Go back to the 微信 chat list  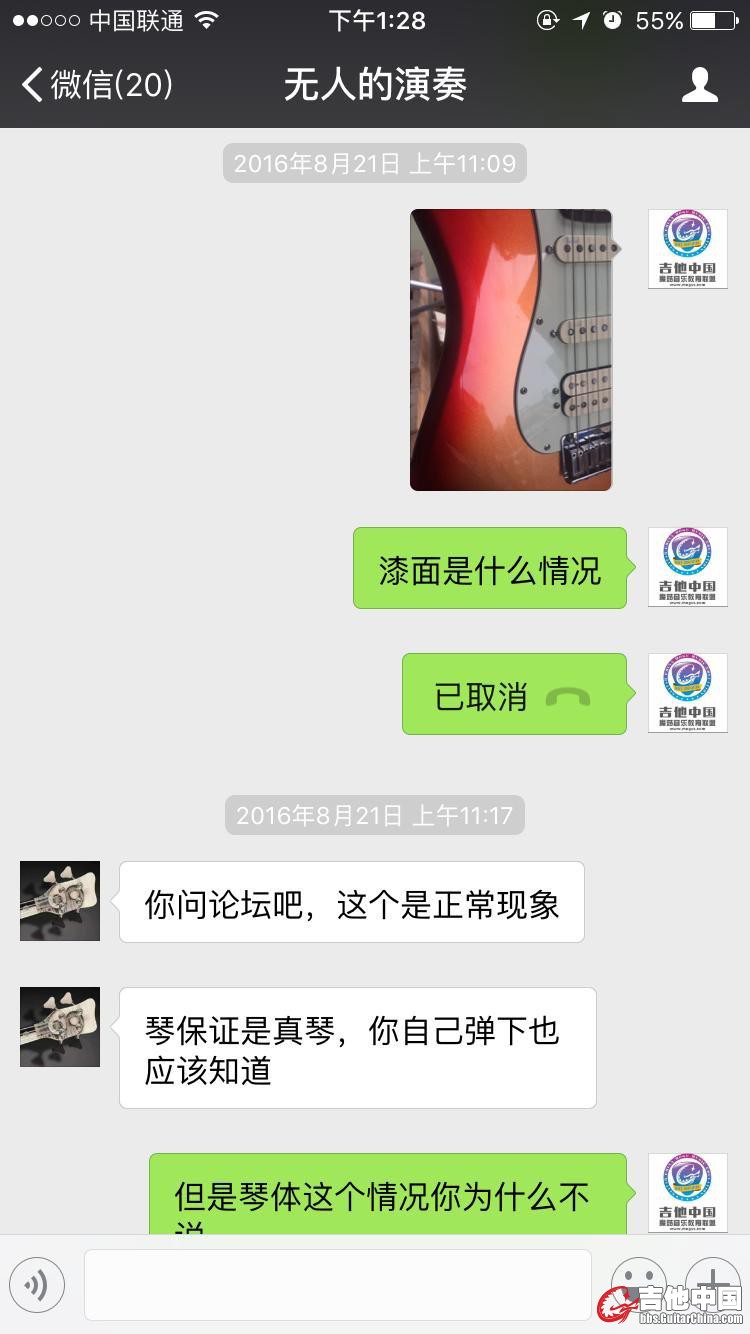(x=97, y=85)
